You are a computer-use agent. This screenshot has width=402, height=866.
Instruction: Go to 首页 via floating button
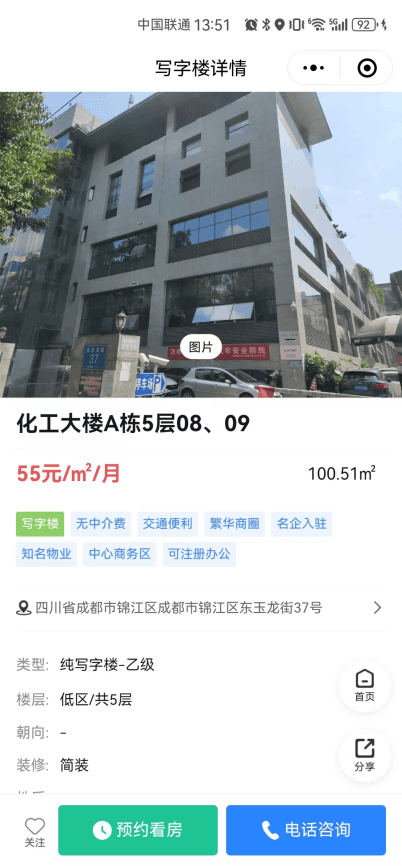(364, 686)
